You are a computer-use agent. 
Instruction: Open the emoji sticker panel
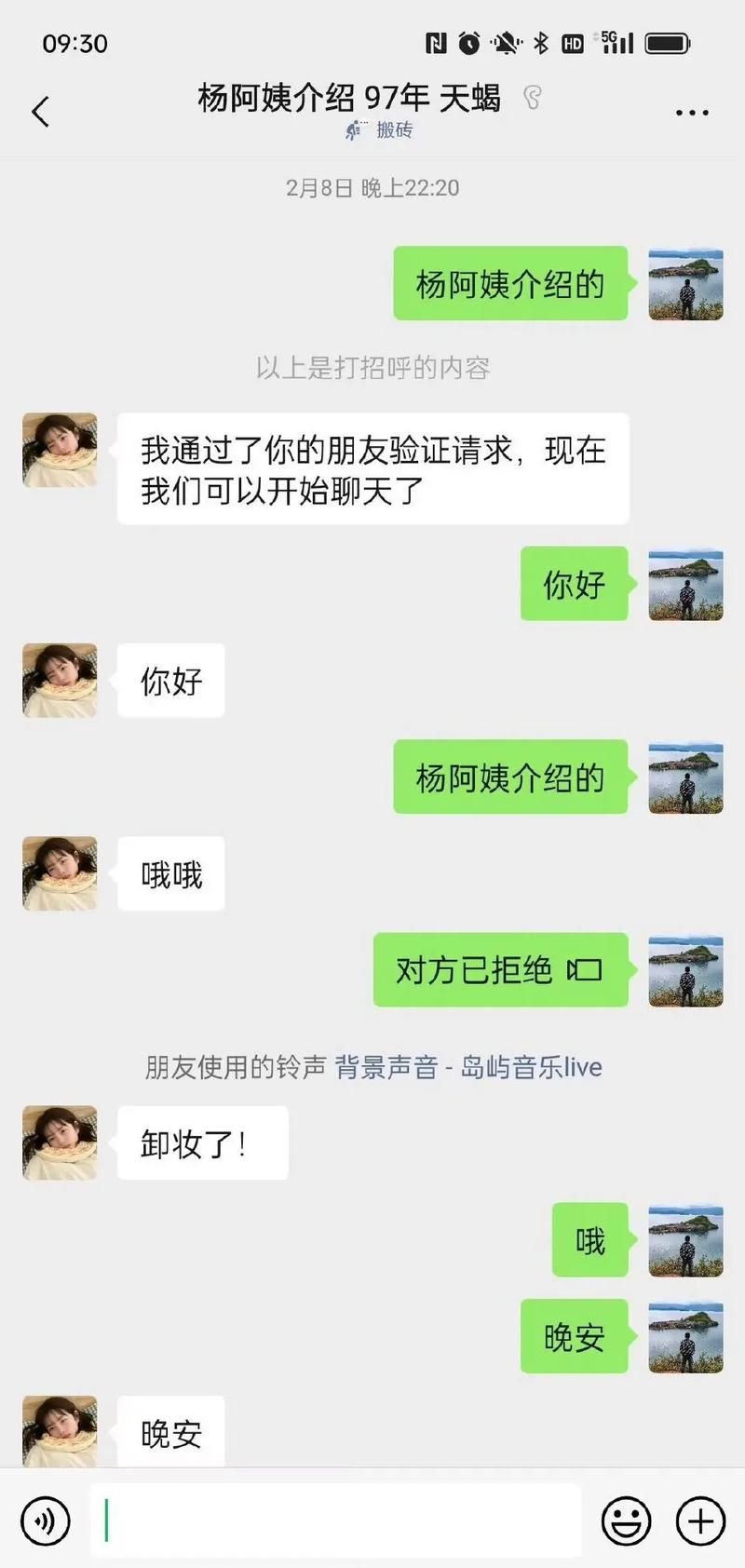pyautogui.click(x=626, y=1521)
